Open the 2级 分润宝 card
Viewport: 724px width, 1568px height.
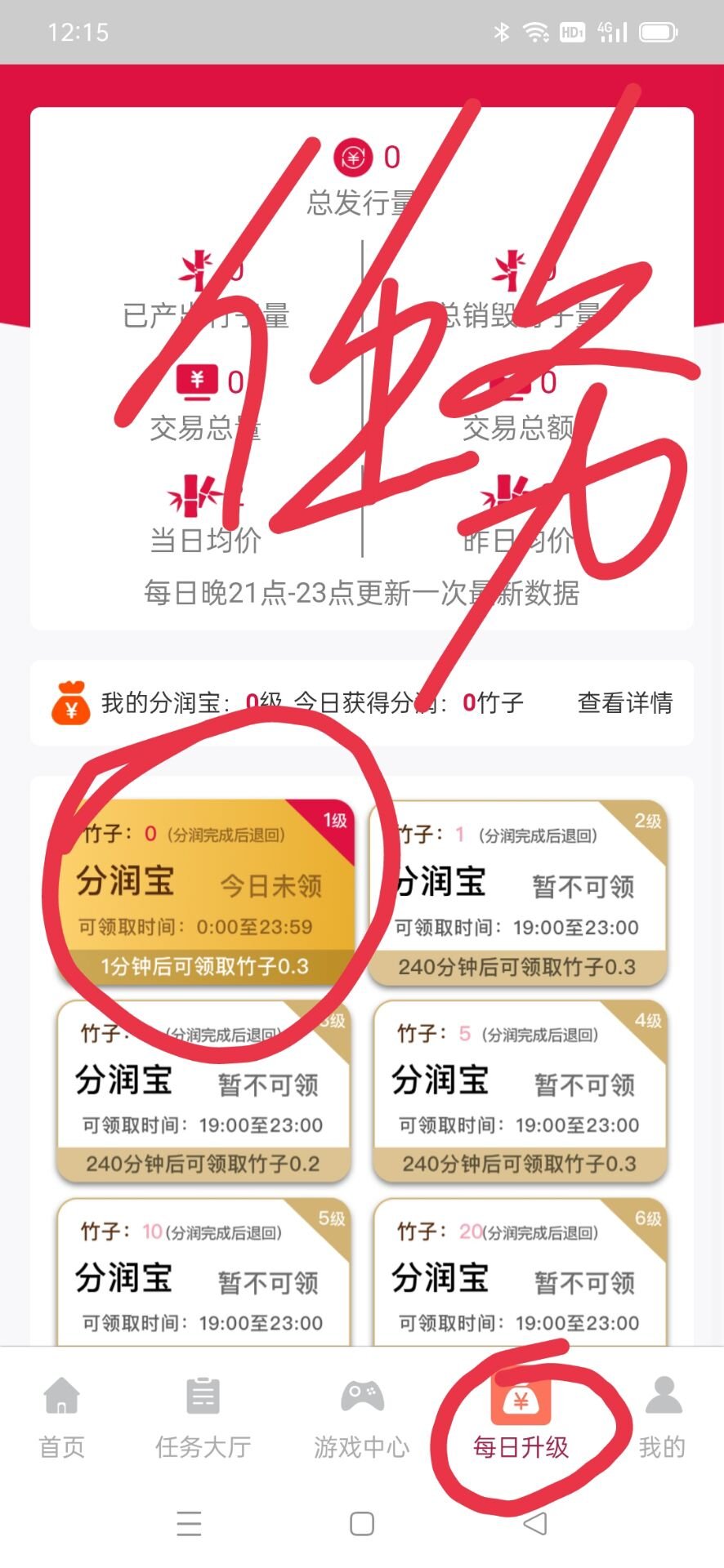[x=519, y=892]
